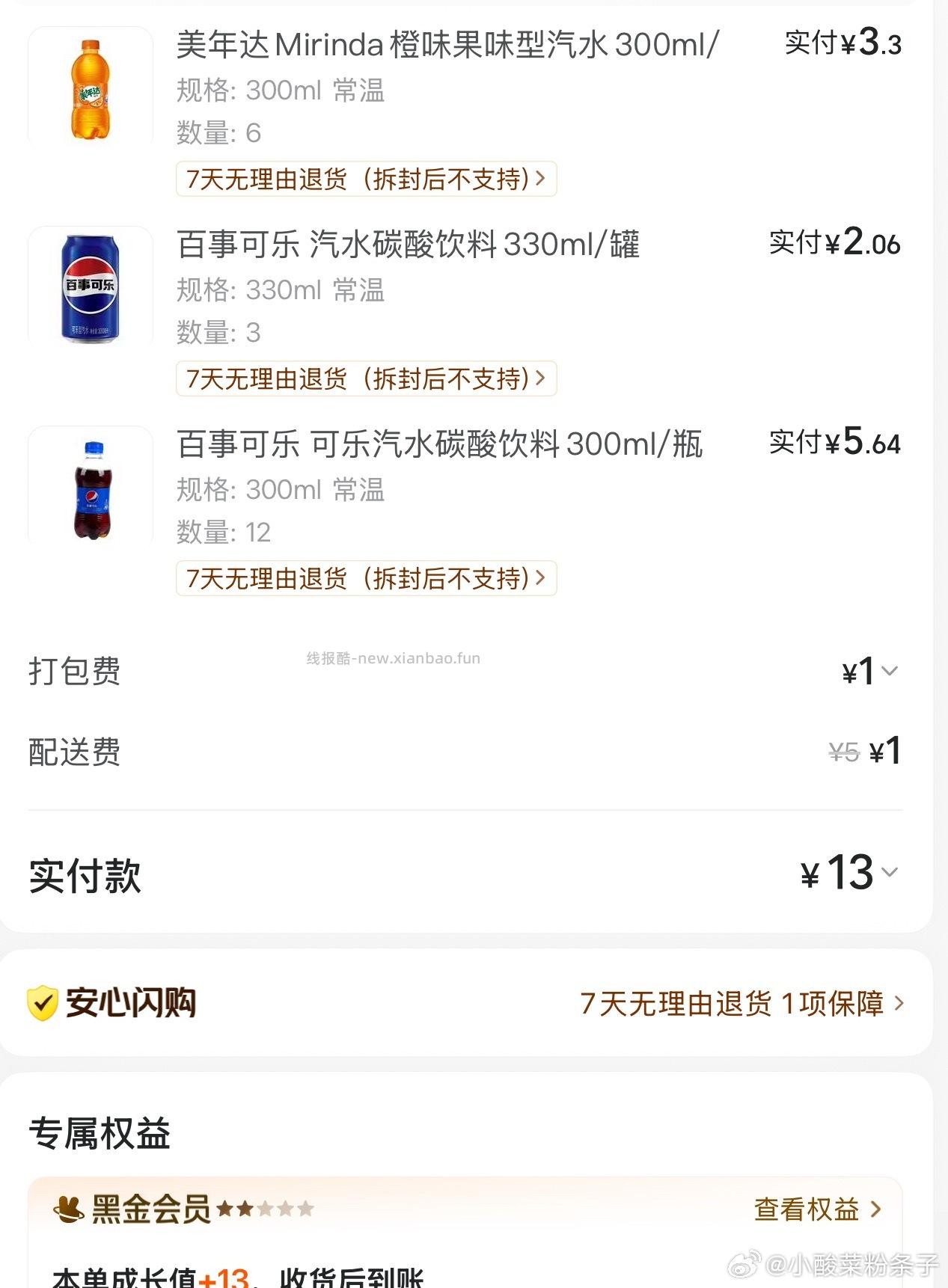Screen dimensions: 948x1288
Task: Click the blue Pepsi can product image
Action: click(89, 286)
